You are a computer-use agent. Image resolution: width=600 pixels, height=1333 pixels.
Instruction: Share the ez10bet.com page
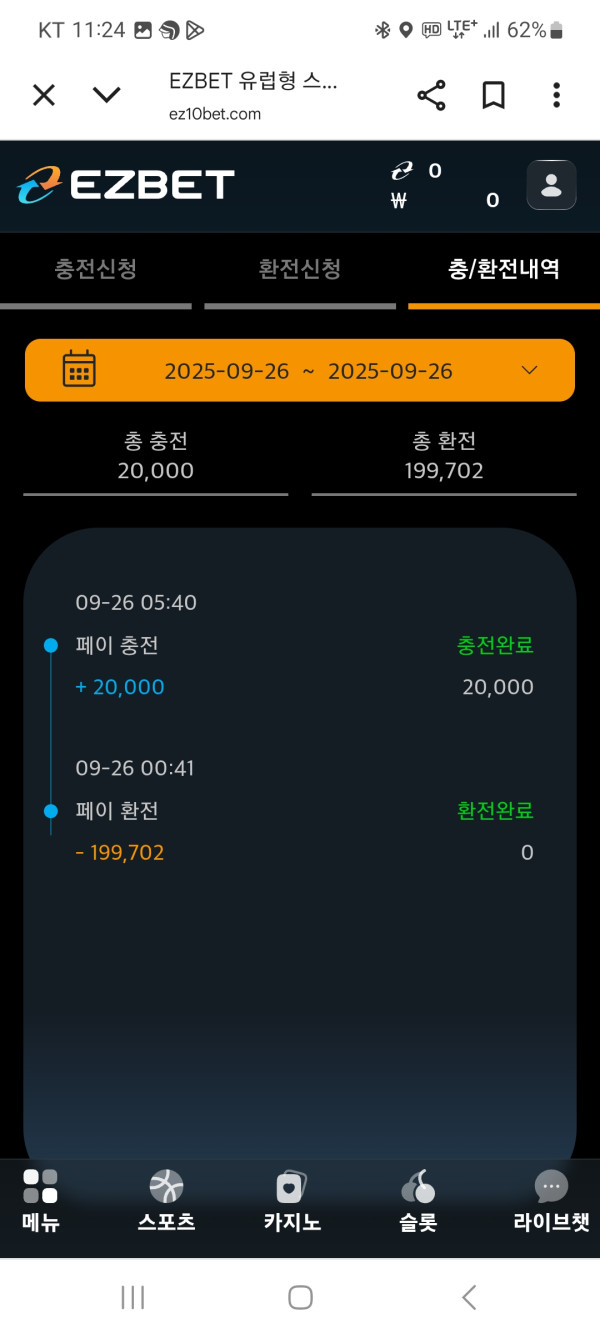tap(431, 96)
